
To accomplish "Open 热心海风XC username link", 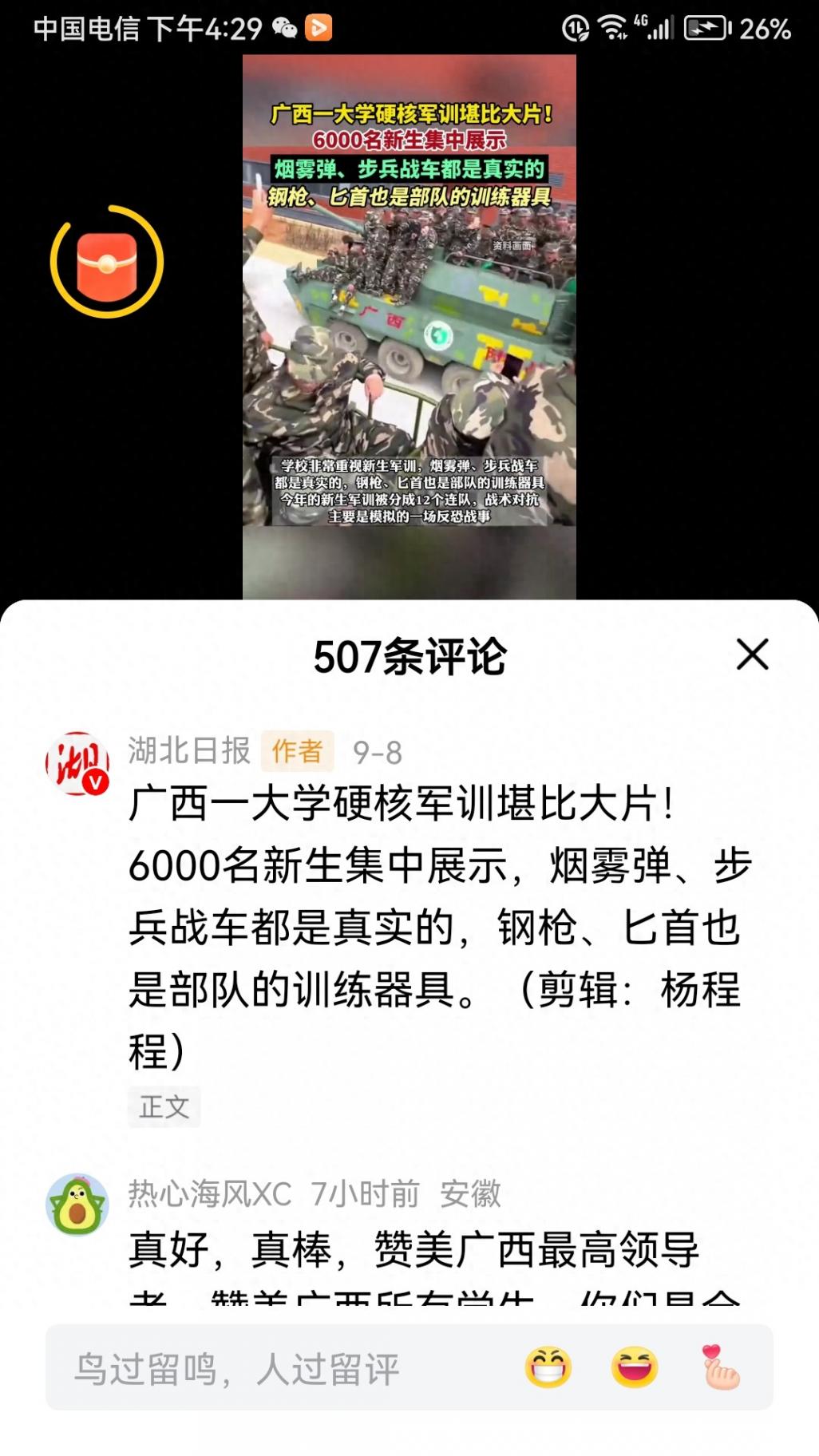I will tap(210, 1194).
